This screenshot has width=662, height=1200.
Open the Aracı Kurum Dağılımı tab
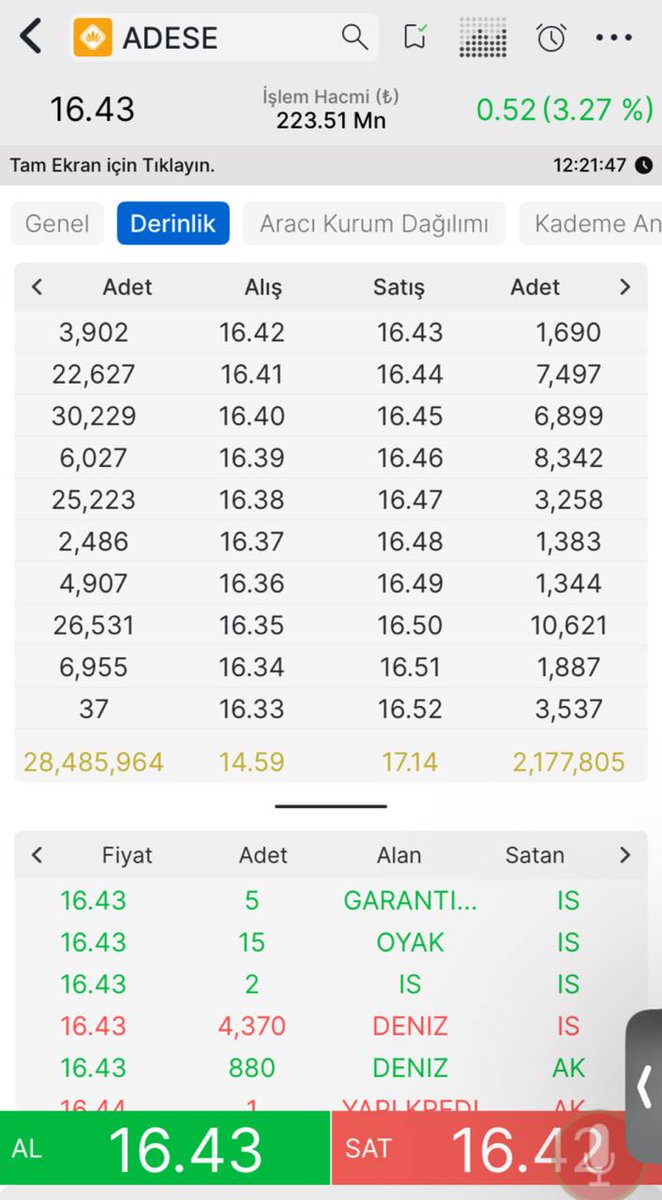tap(374, 224)
